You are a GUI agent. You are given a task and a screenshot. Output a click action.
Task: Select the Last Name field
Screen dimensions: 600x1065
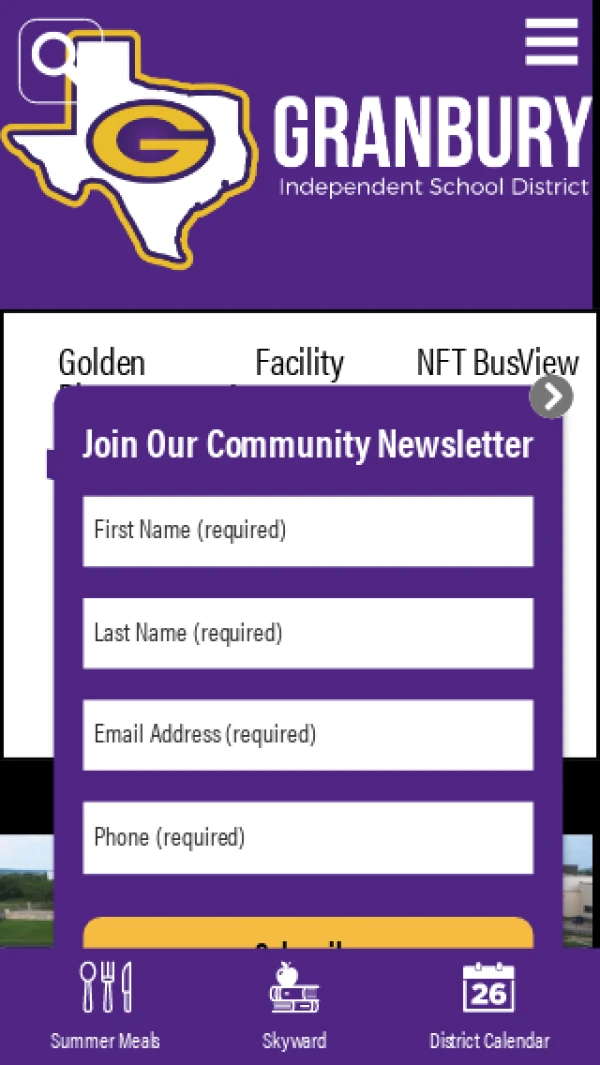(x=307, y=633)
